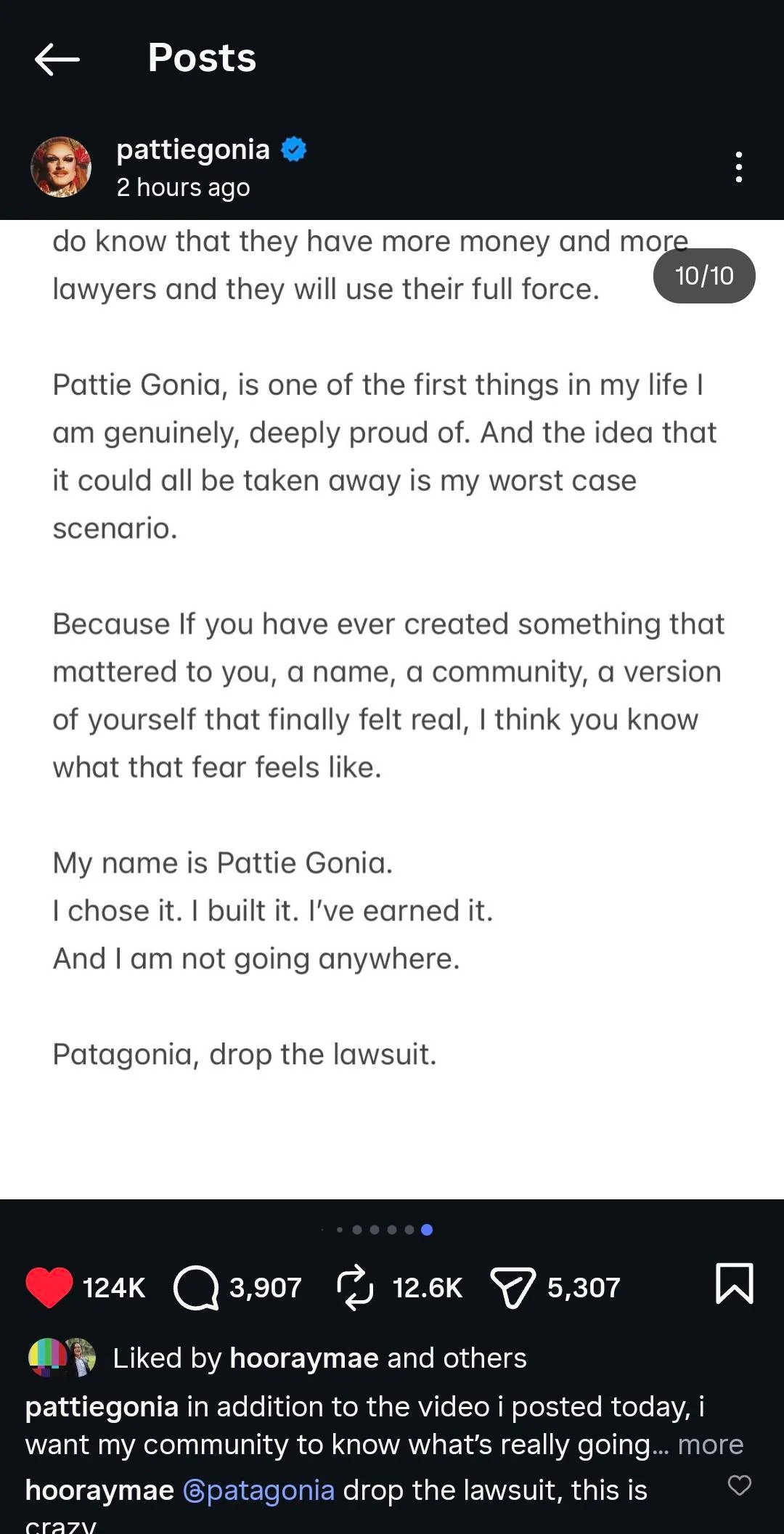
Task: Open hooraymae from the Liked by line
Action: click(304, 1358)
